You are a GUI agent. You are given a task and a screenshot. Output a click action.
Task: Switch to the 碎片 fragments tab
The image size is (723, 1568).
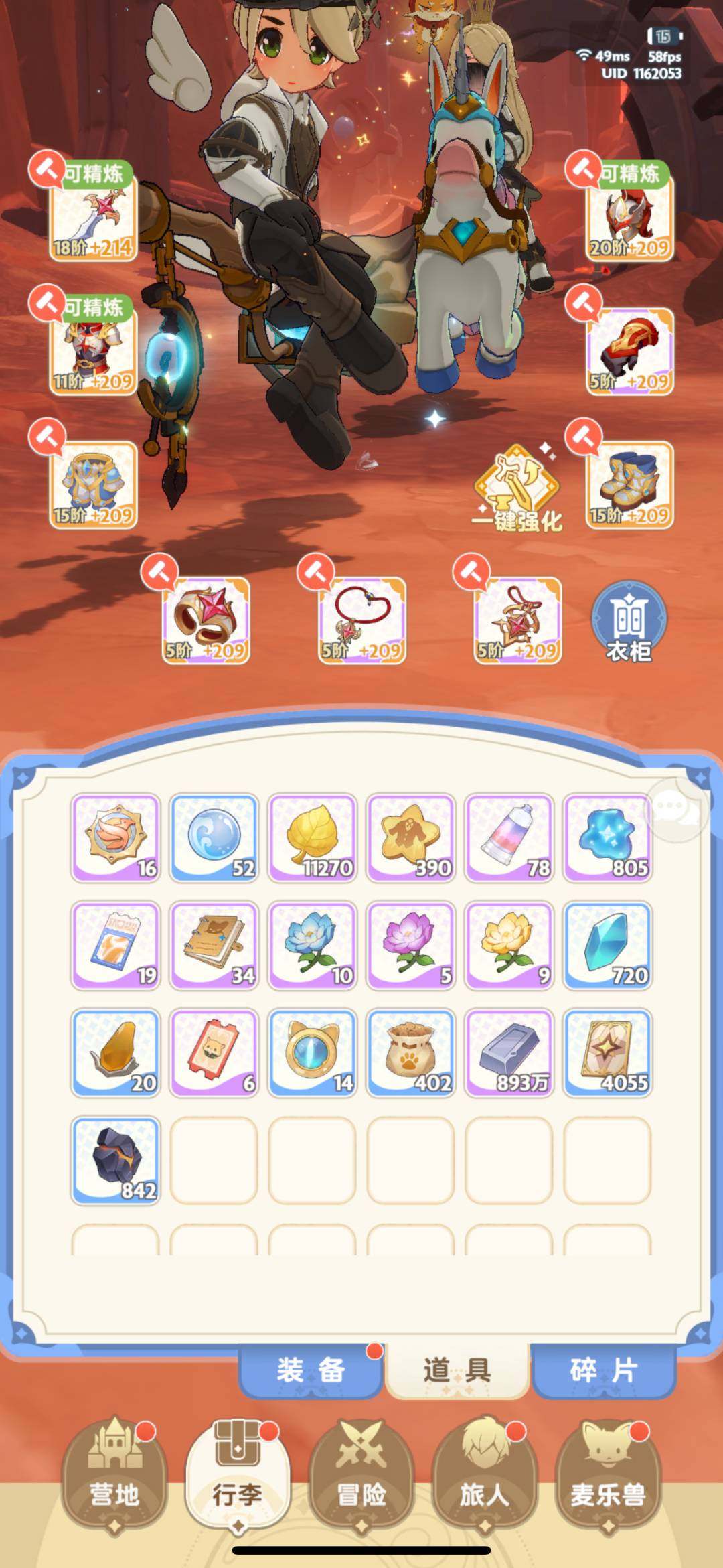pyautogui.click(x=603, y=1370)
